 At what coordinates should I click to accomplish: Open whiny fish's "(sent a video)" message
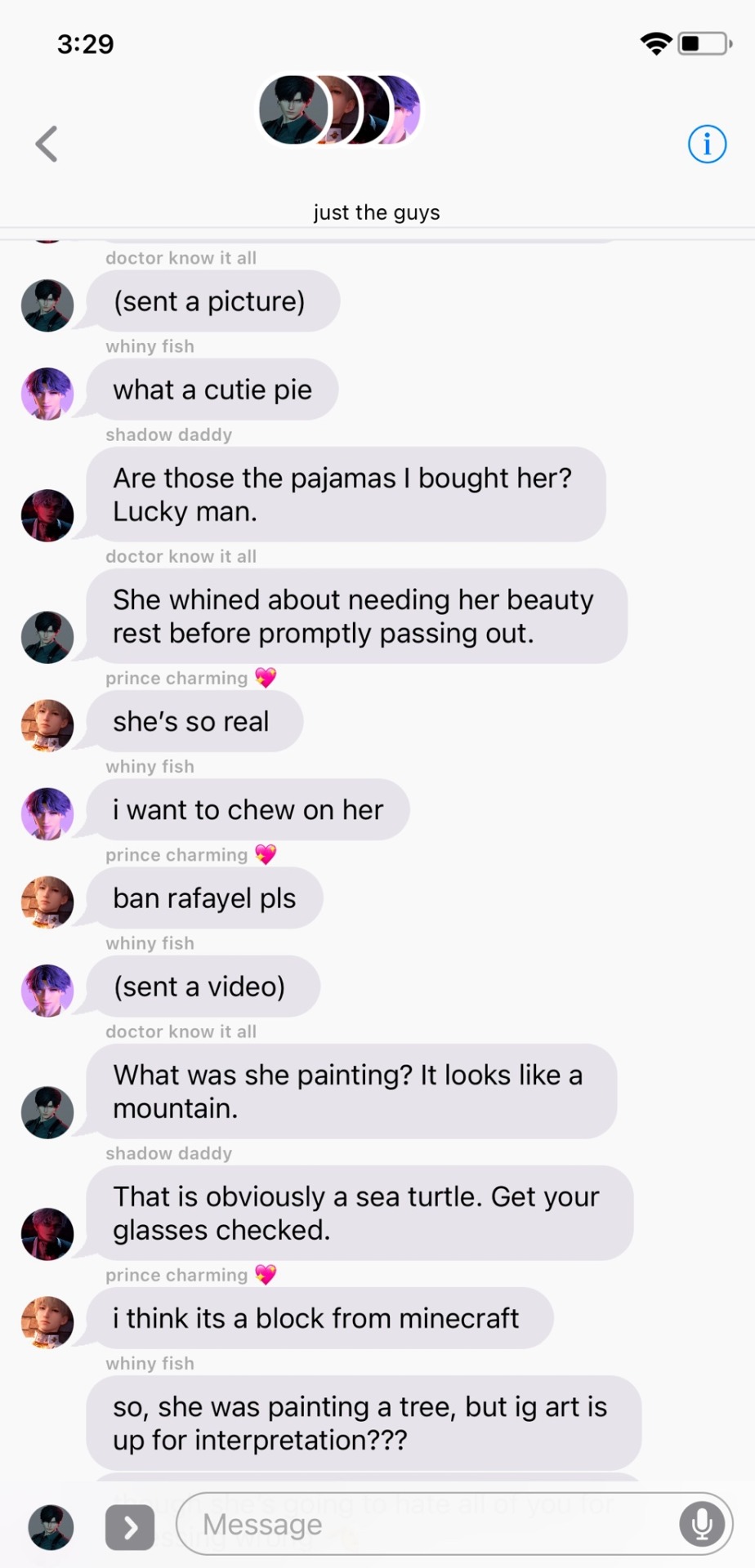pyautogui.click(x=200, y=987)
